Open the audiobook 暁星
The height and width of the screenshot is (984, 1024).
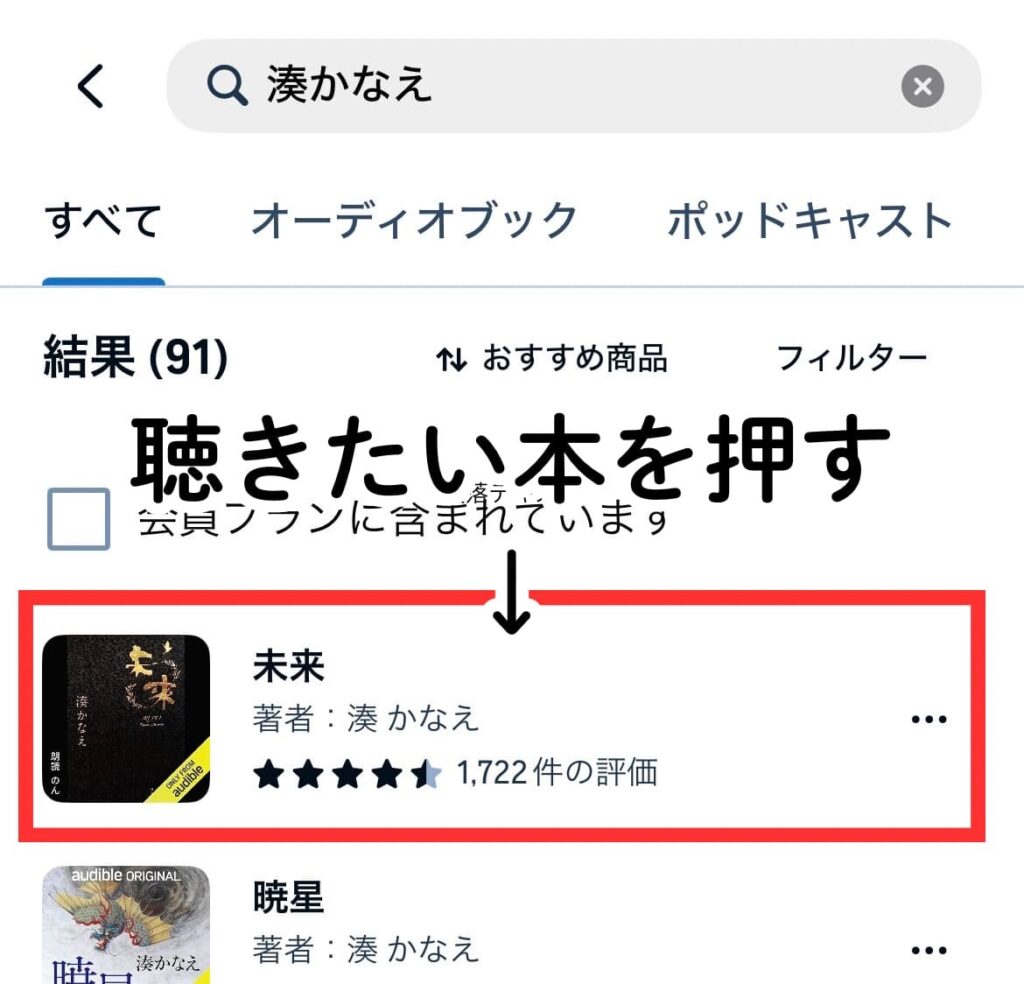coord(290,899)
